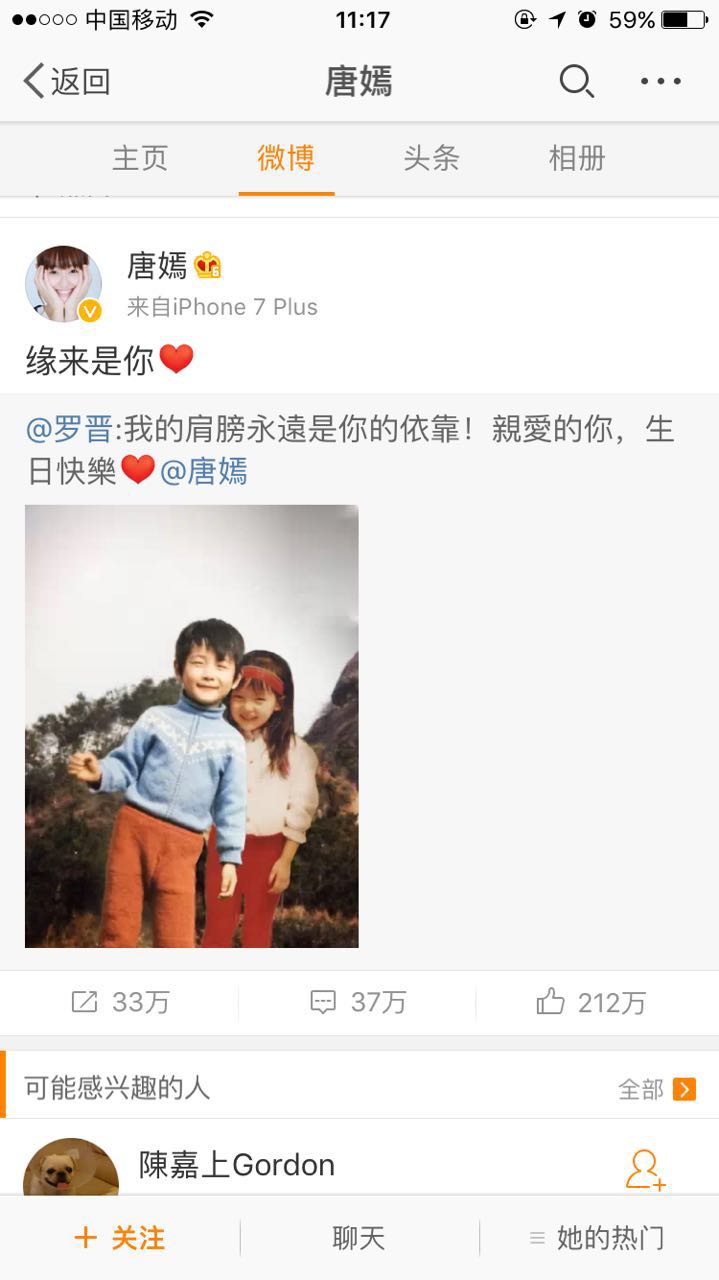Select the 微博 tab
The width and height of the screenshot is (719, 1280).
(x=286, y=158)
